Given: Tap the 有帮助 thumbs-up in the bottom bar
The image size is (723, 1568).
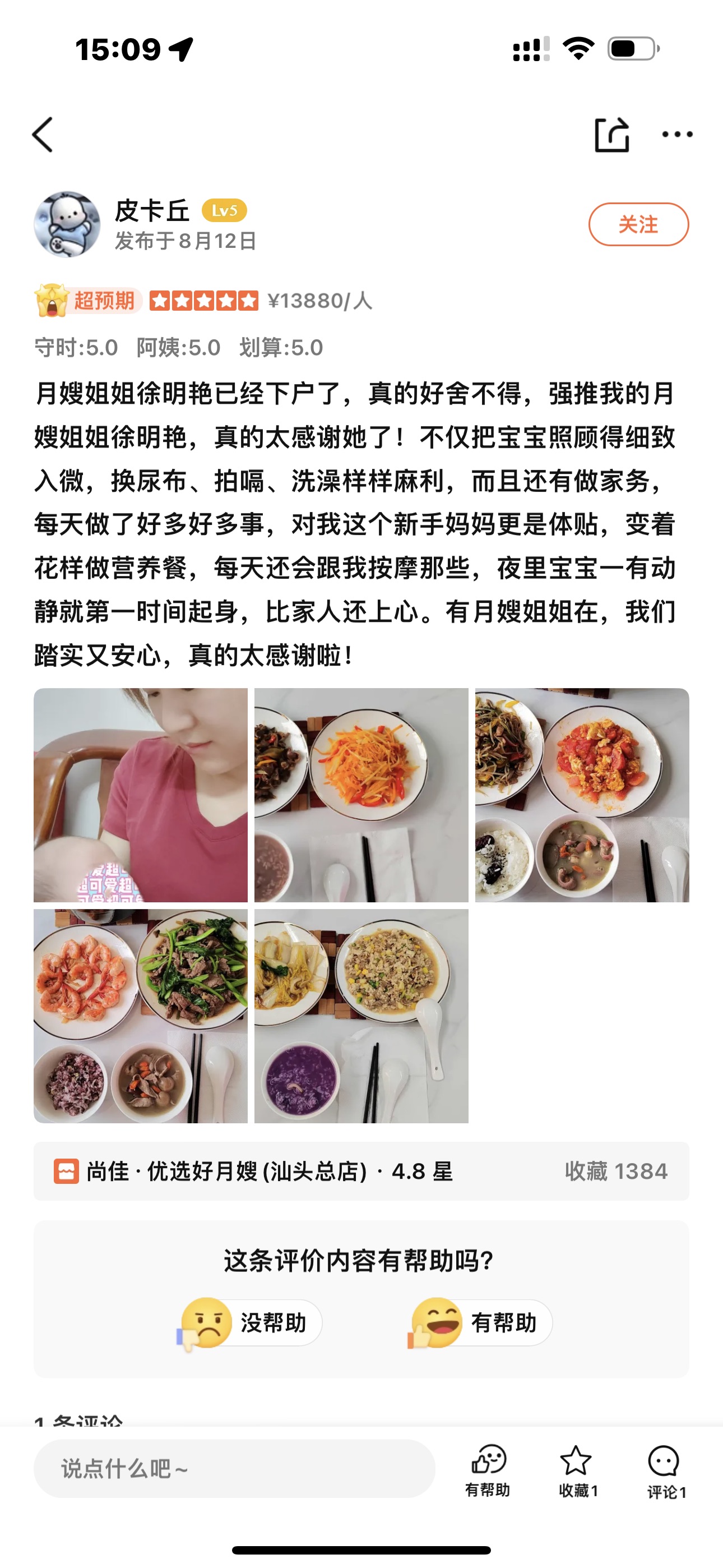Looking at the screenshot, I should pyautogui.click(x=488, y=1469).
